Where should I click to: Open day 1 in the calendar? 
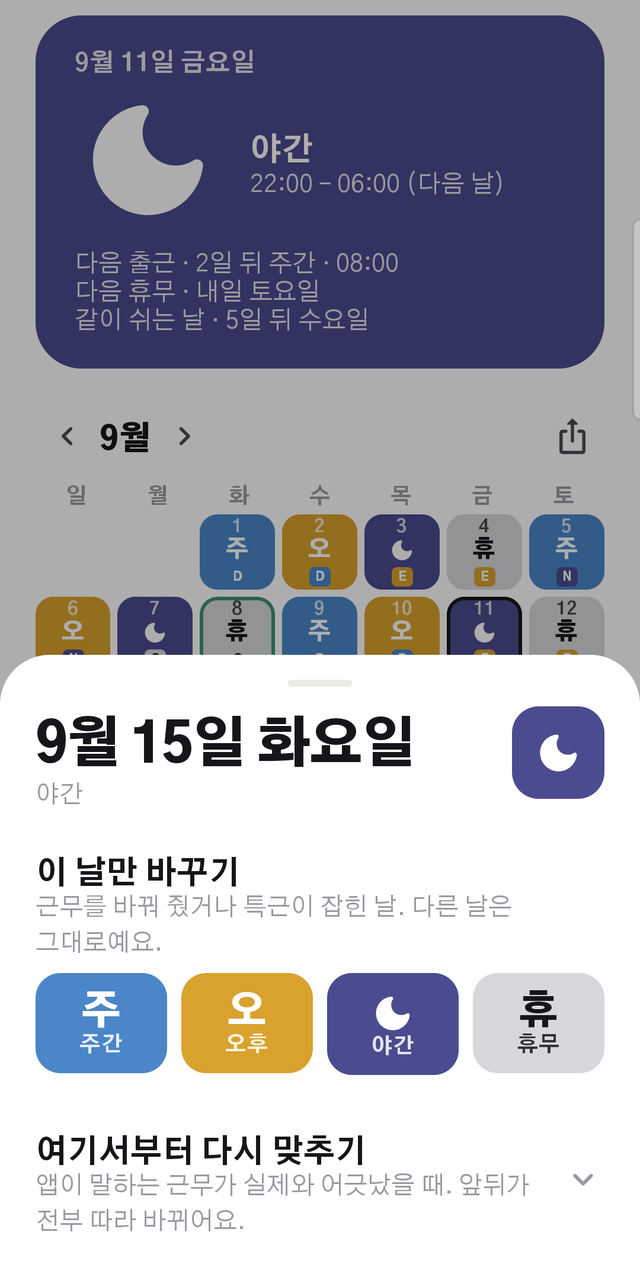tap(237, 552)
